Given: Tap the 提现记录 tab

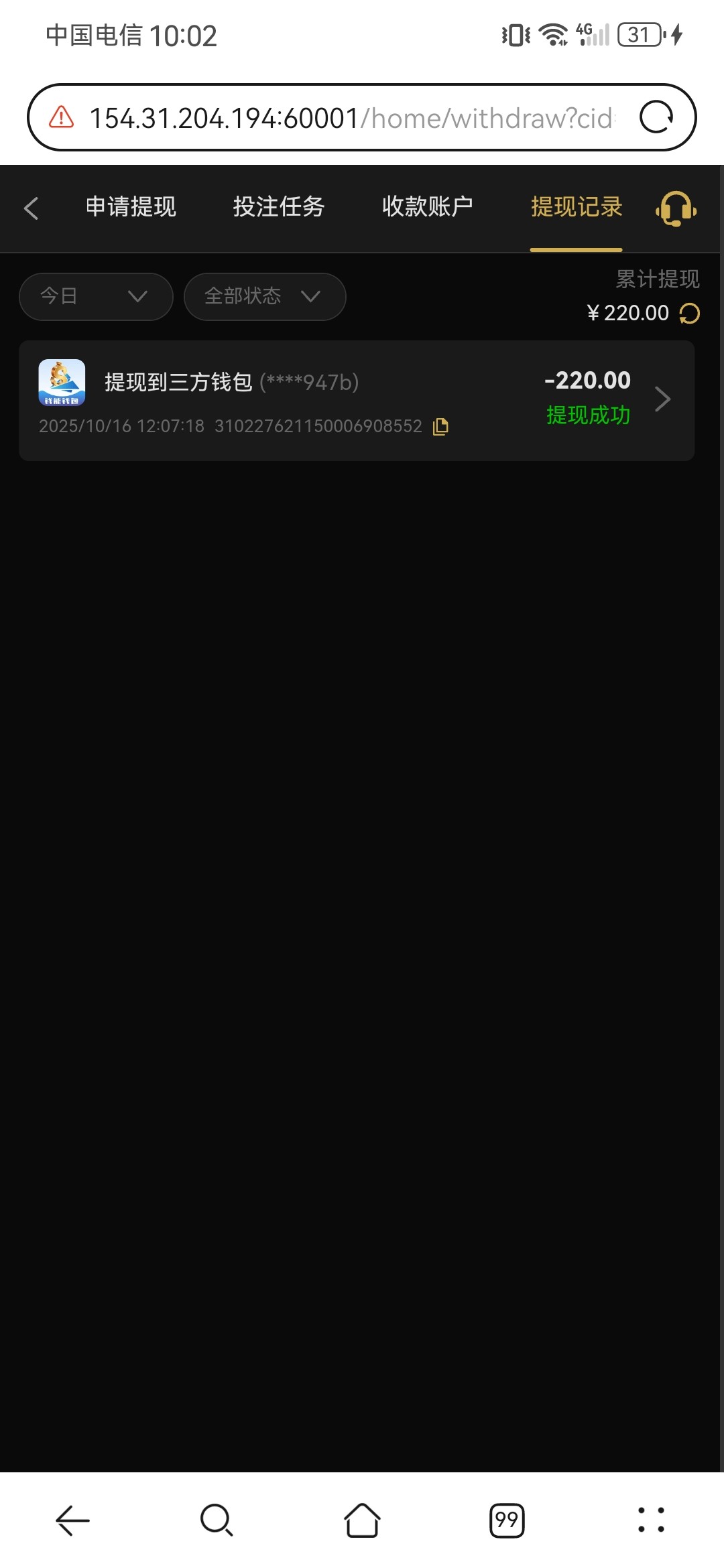Looking at the screenshot, I should (x=576, y=207).
